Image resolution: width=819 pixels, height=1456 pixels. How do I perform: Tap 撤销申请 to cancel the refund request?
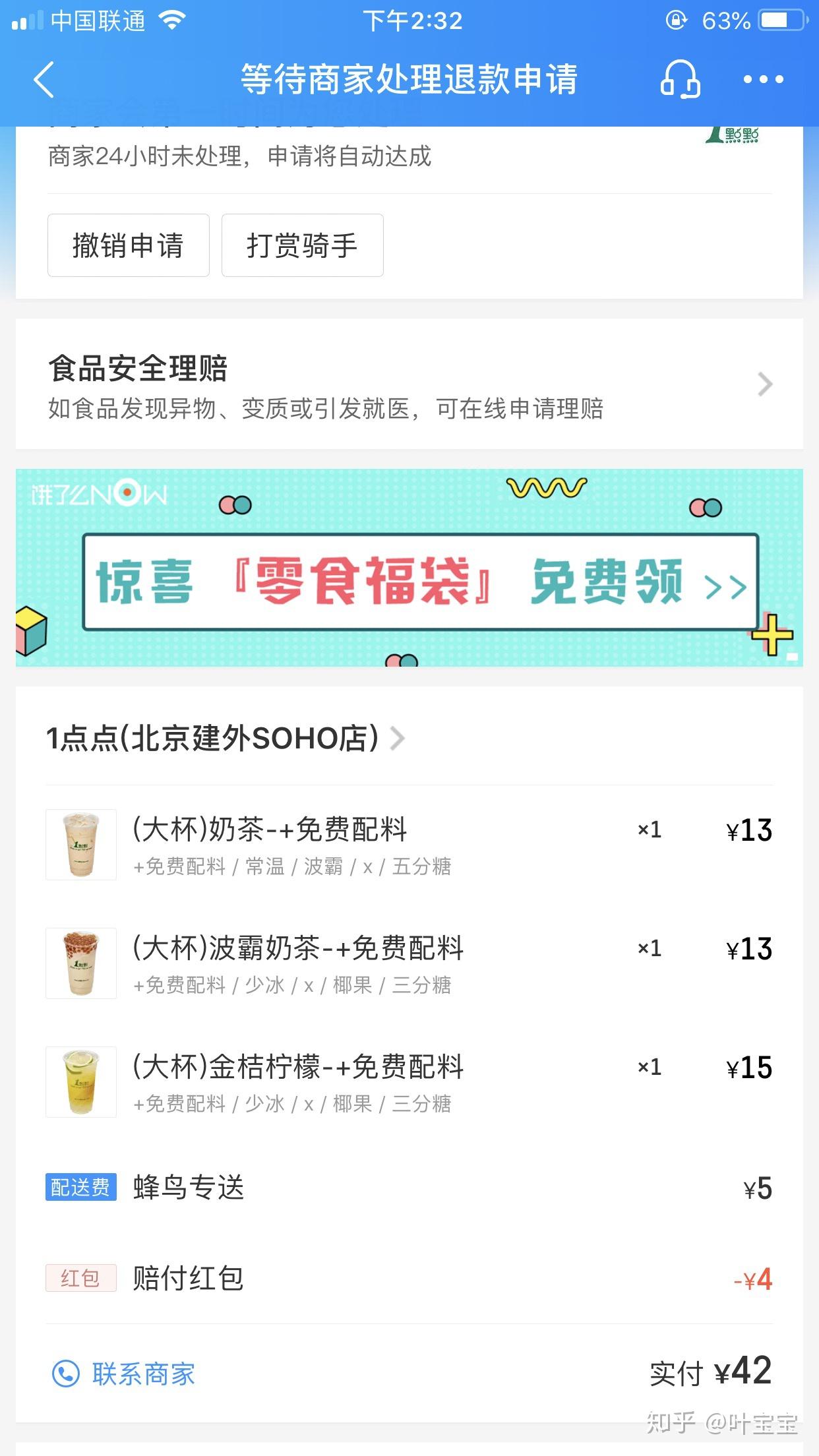(129, 245)
